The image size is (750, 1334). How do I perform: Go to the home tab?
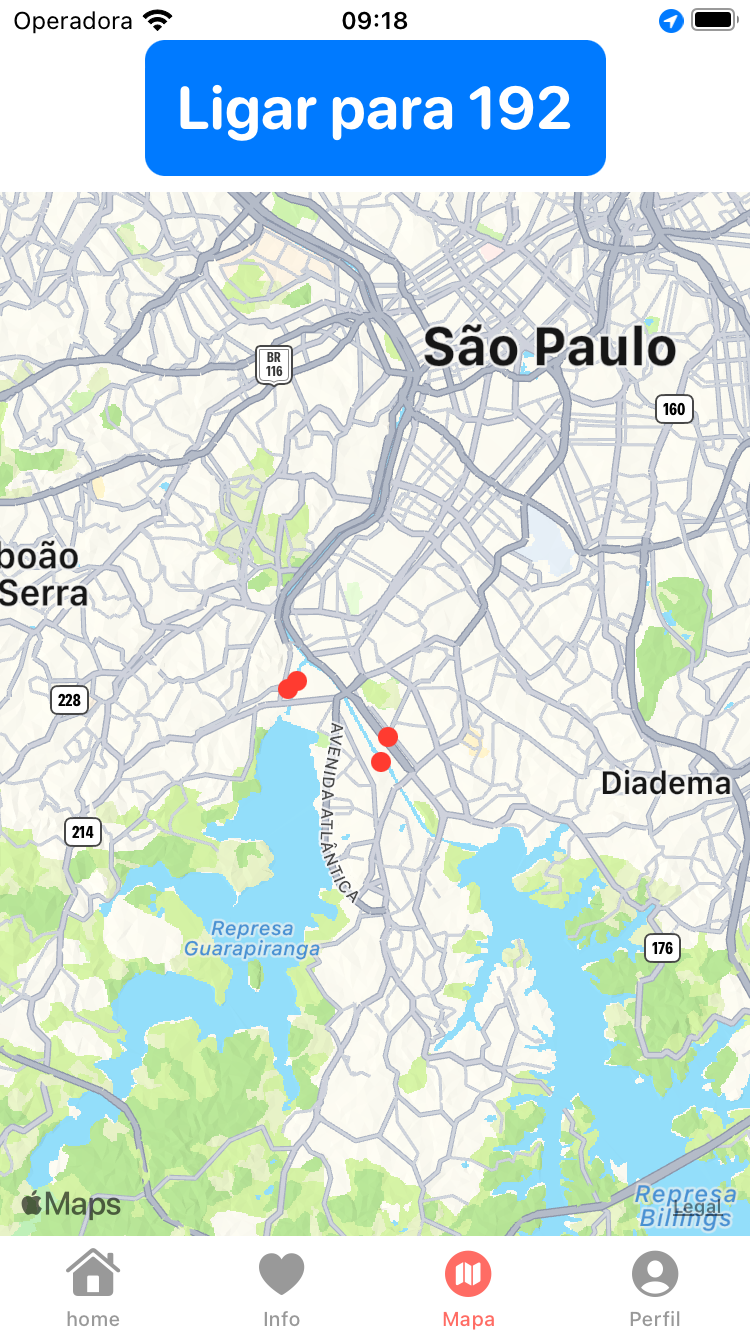pos(93,1287)
